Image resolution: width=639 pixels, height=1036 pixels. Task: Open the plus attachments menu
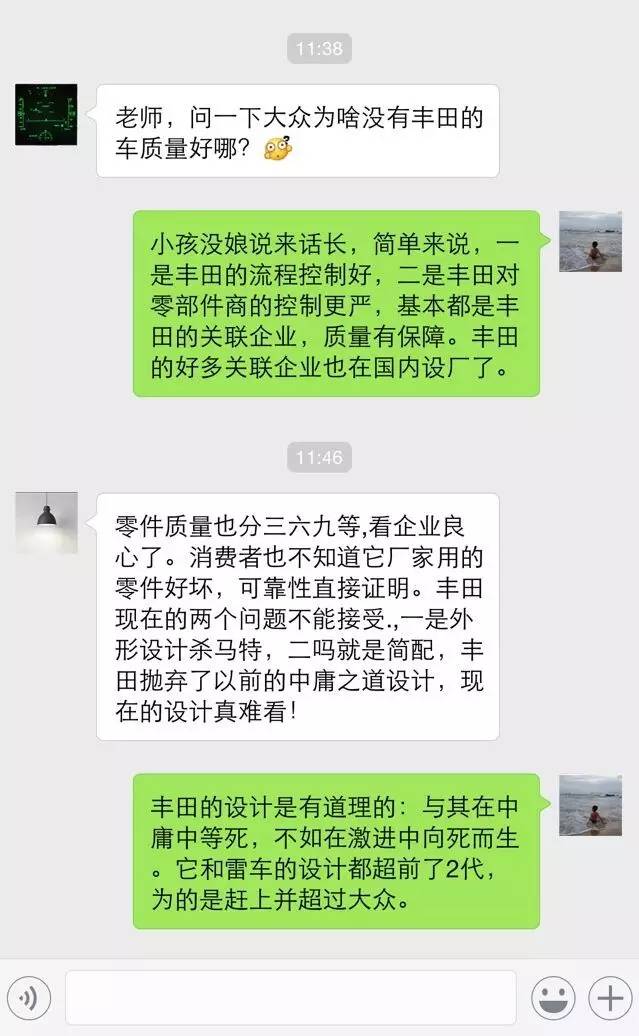click(x=608, y=997)
